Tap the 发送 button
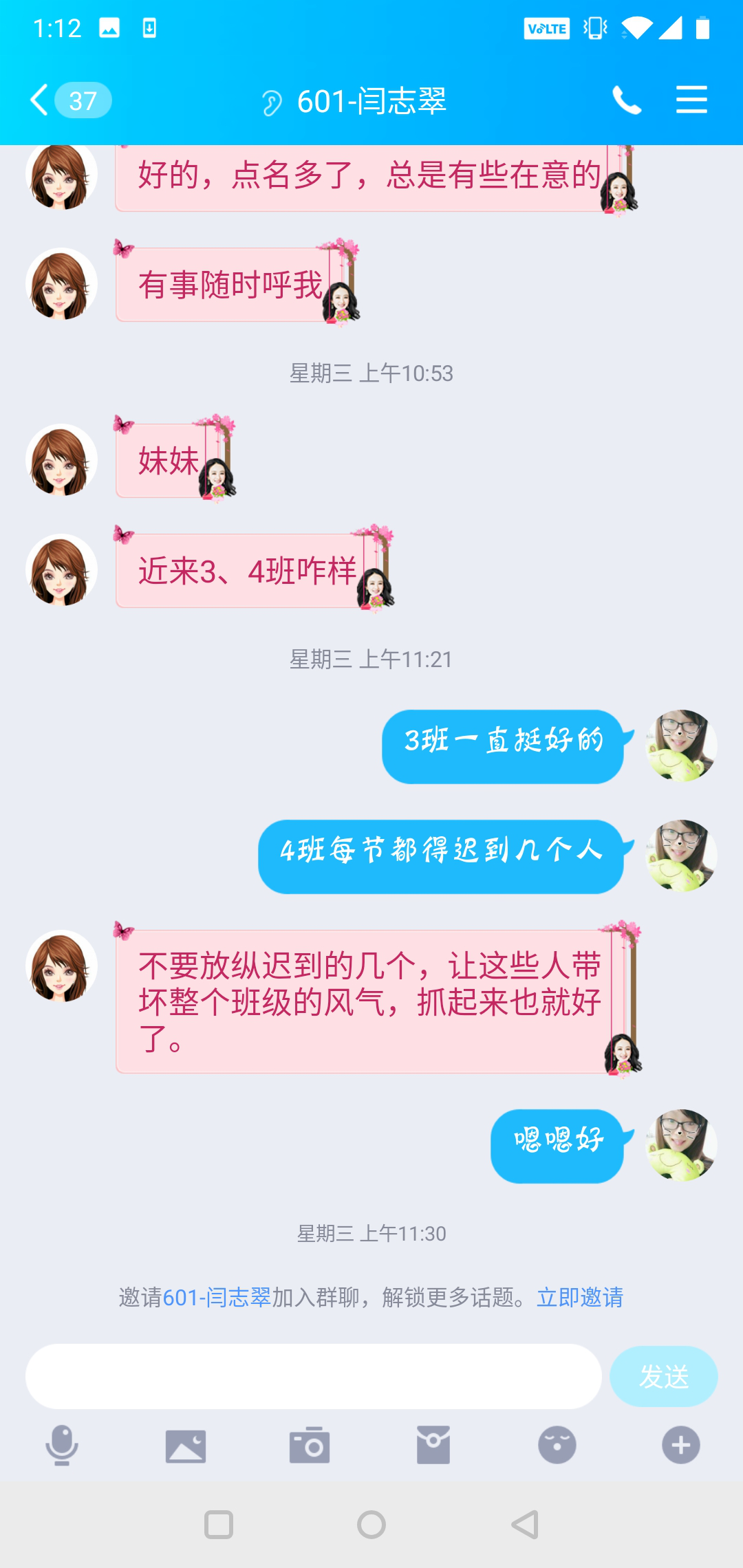743x1568 pixels. 663,1376
